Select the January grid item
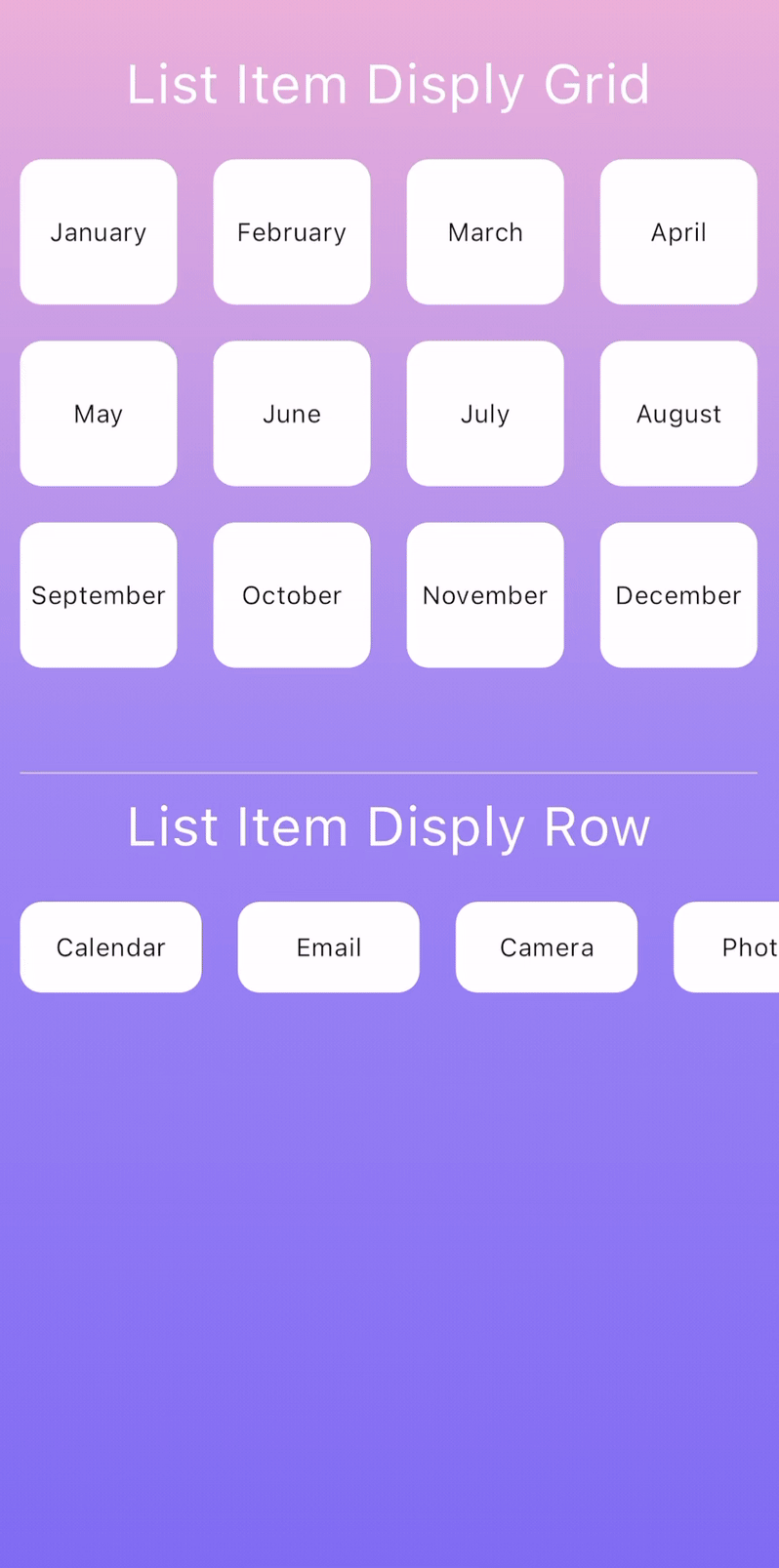This screenshot has width=779, height=1568. [99, 232]
